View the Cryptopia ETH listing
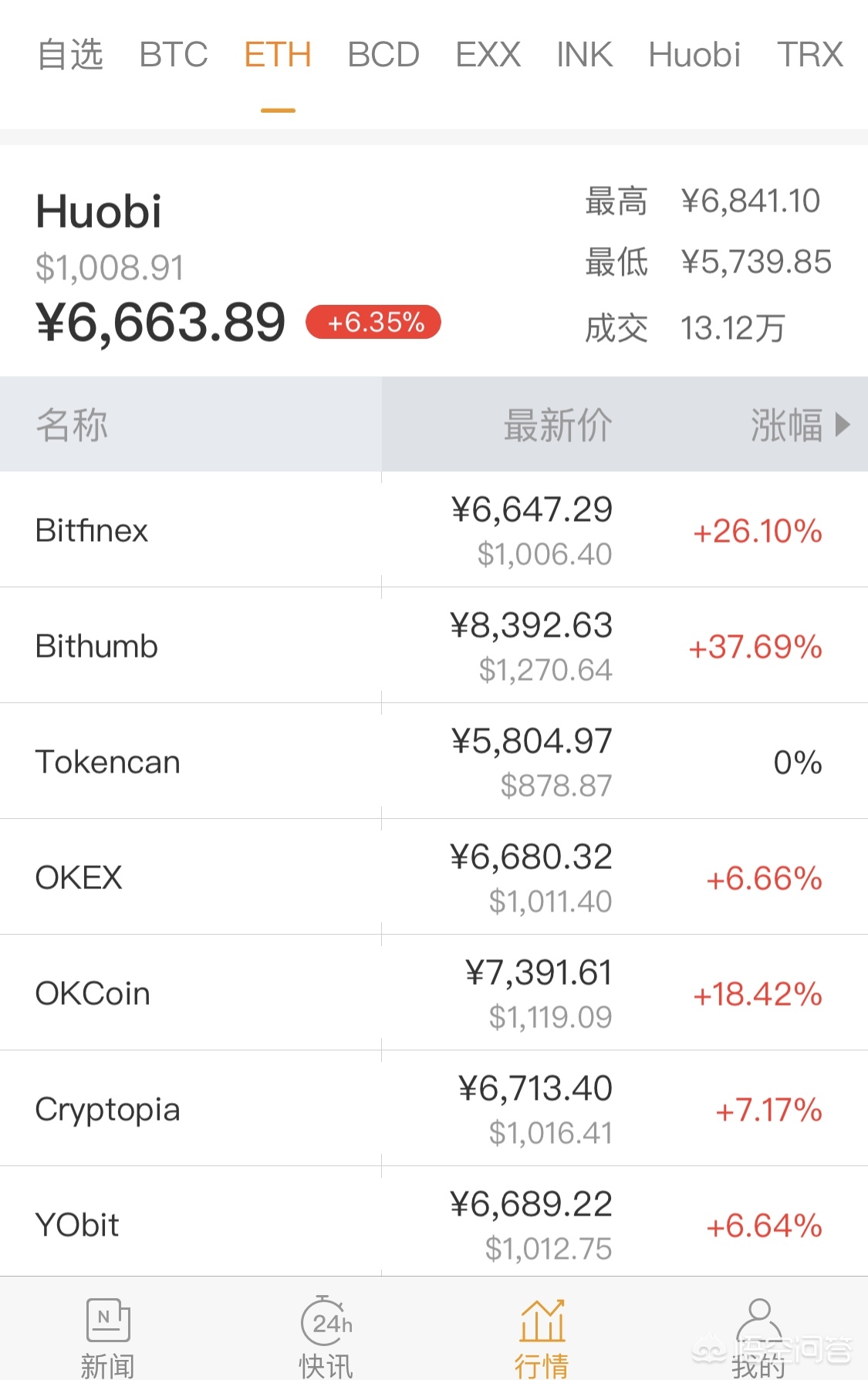Viewport: 868px width, 1380px height. (434, 1109)
